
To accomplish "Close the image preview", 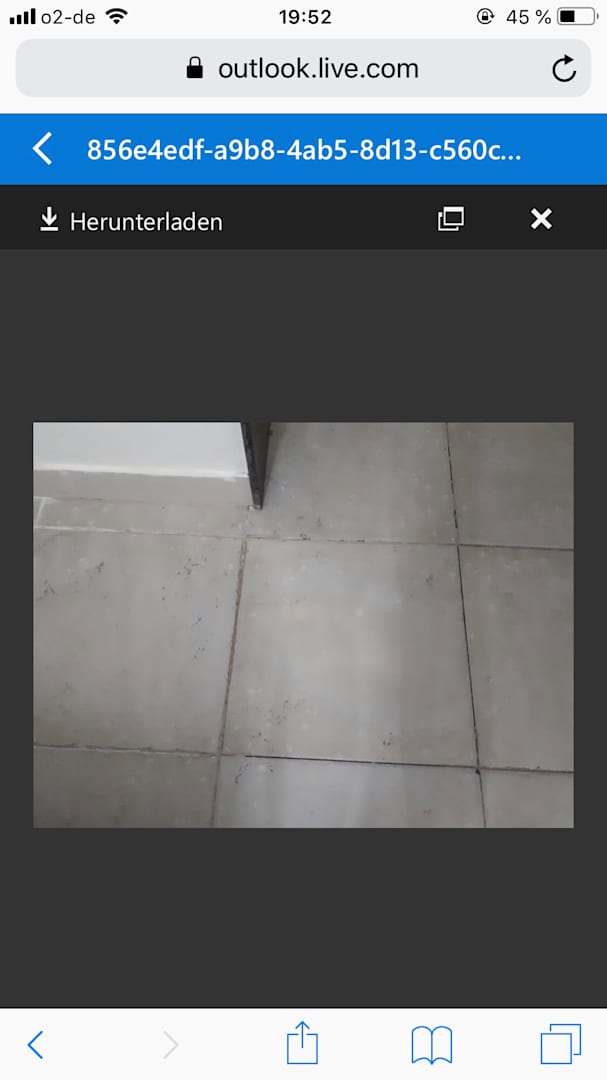I will [x=541, y=219].
